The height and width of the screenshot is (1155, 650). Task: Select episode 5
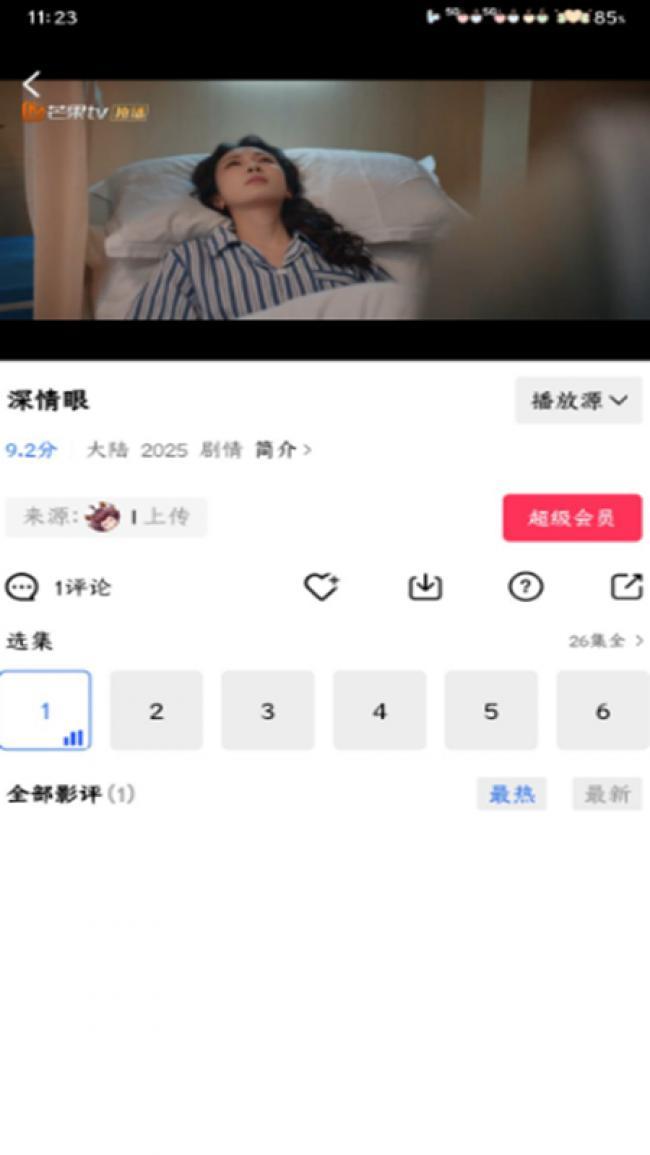(490, 711)
